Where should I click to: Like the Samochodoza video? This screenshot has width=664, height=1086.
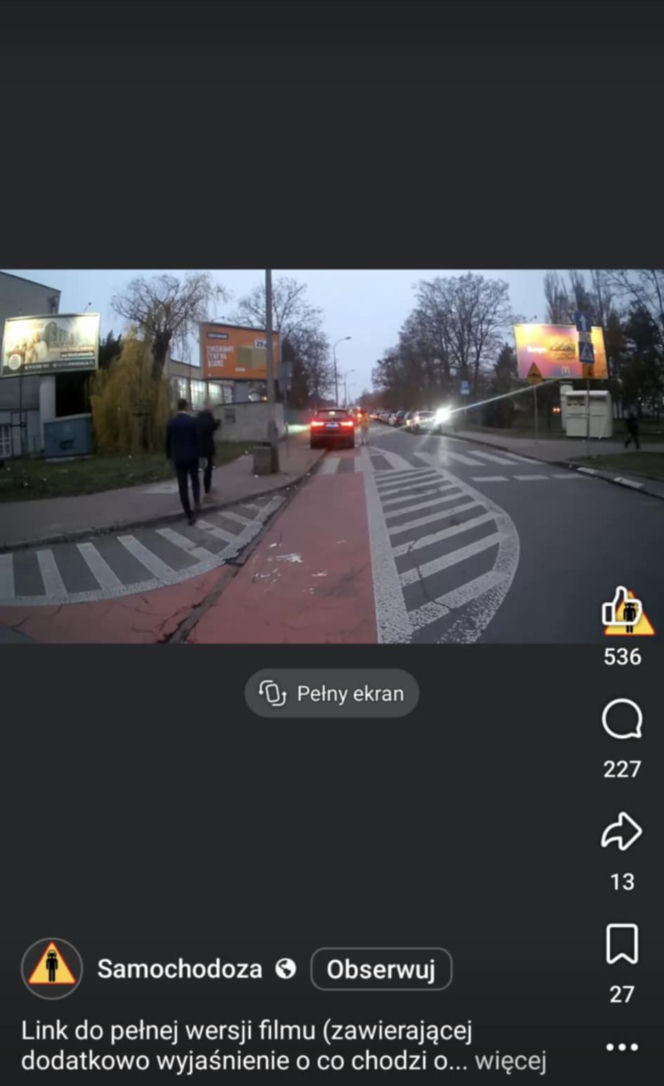point(625,612)
